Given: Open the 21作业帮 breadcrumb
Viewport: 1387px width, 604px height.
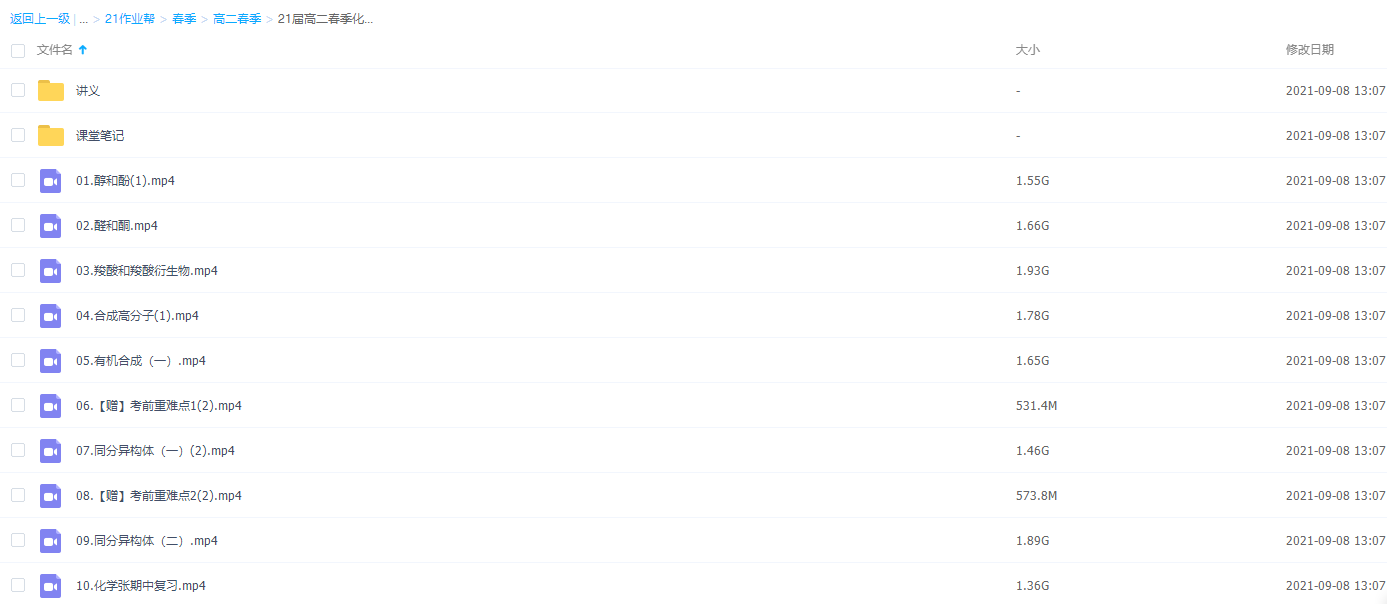Looking at the screenshot, I should click(x=130, y=19).
